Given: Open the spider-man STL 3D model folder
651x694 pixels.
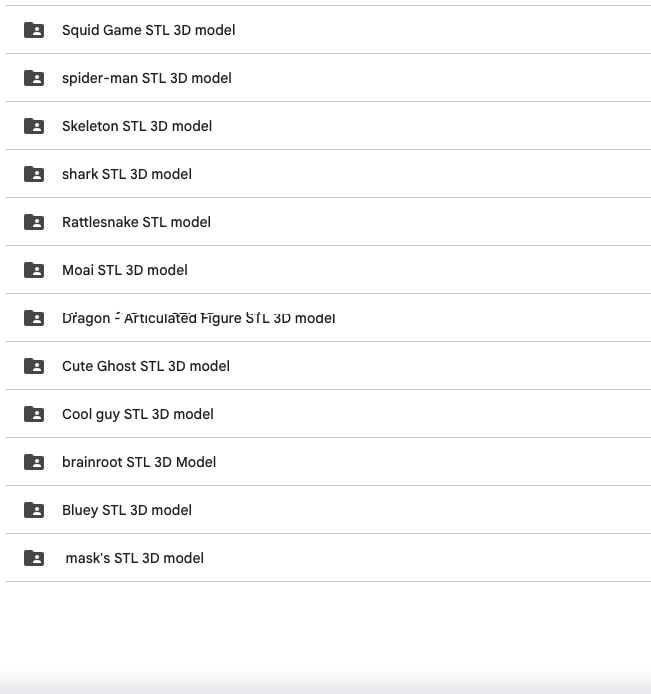Looking at the screenshot, I should click(x=328, y=78).
